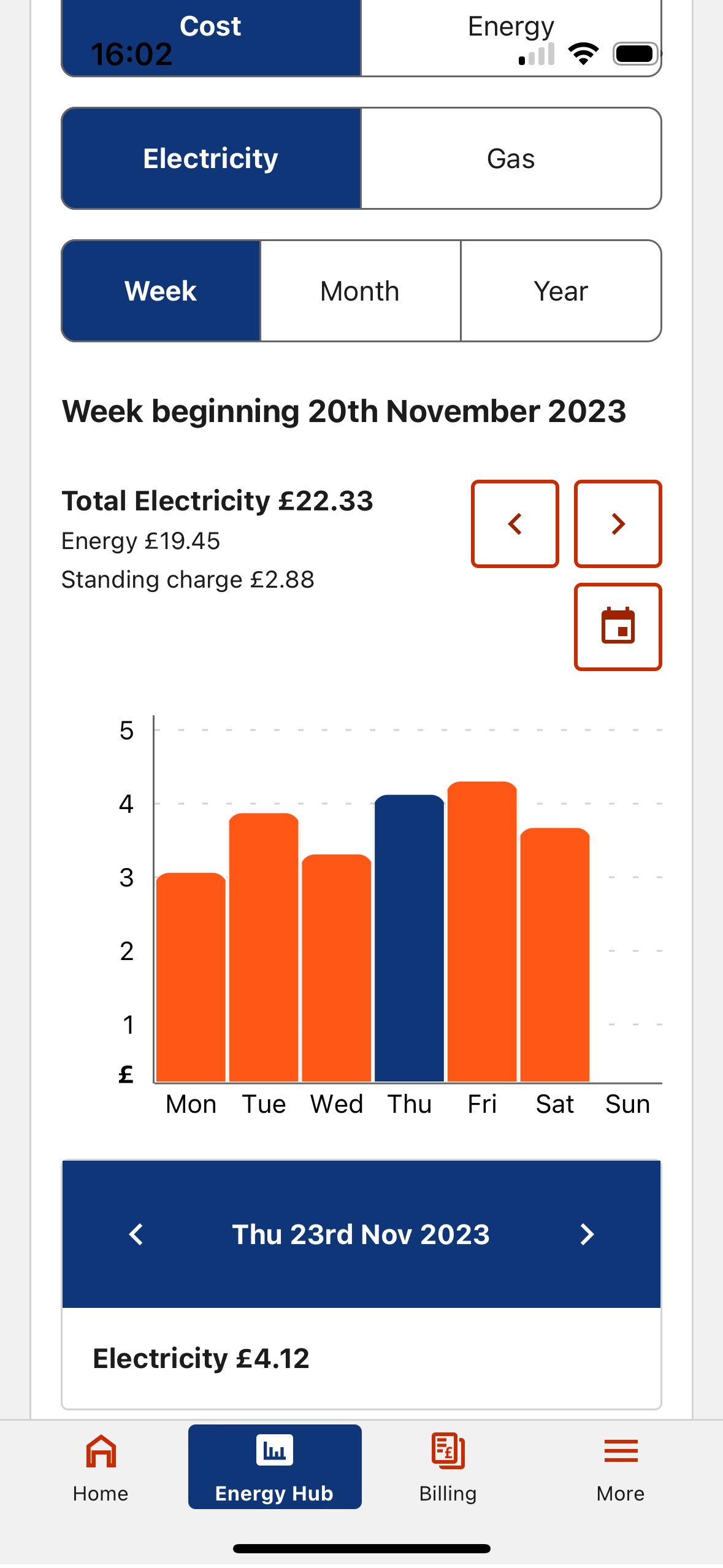Screen dimensions: 723x1568
Task: Open the Billing tab
Action: [448, 1467]
